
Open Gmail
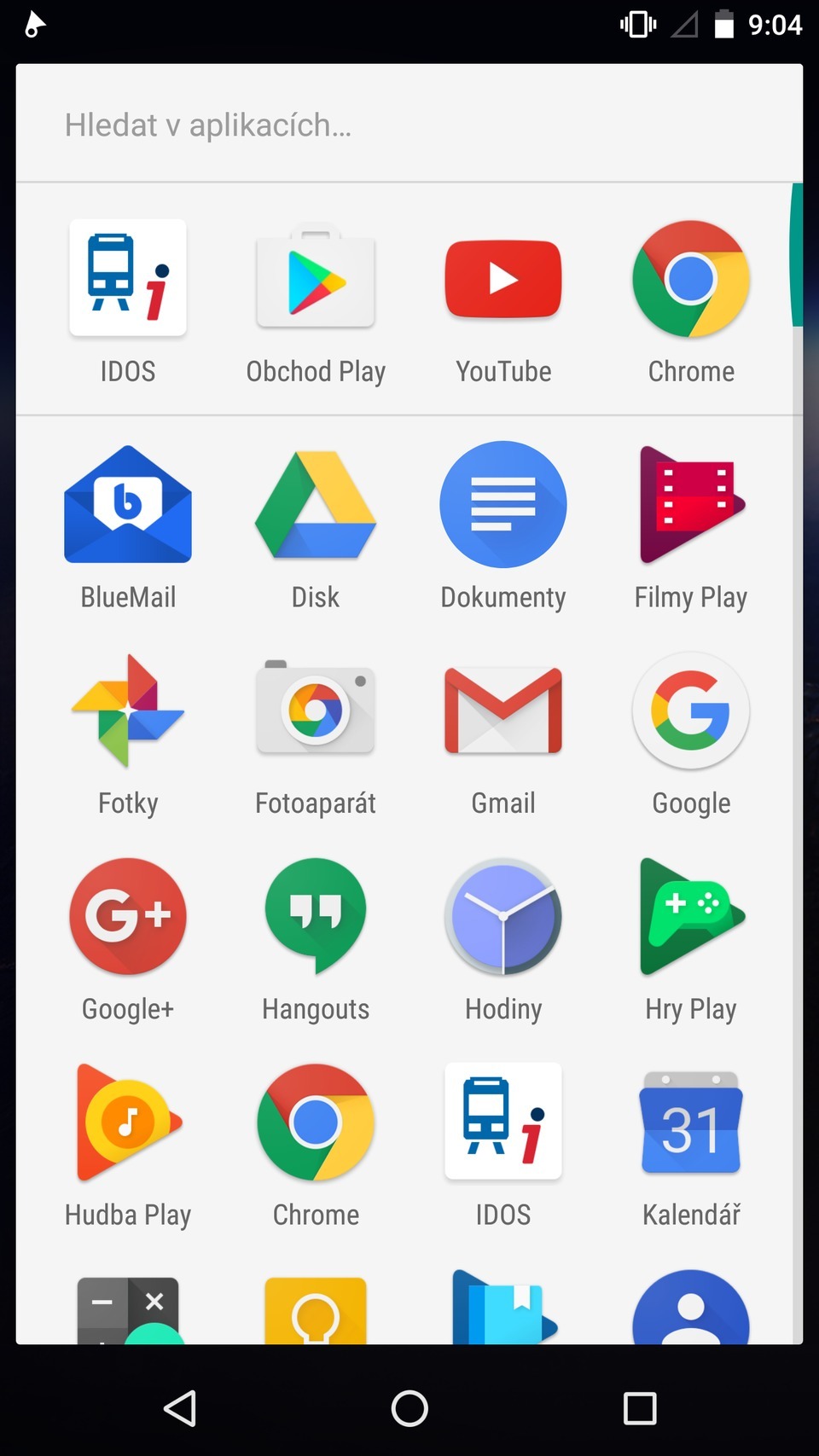502,711
